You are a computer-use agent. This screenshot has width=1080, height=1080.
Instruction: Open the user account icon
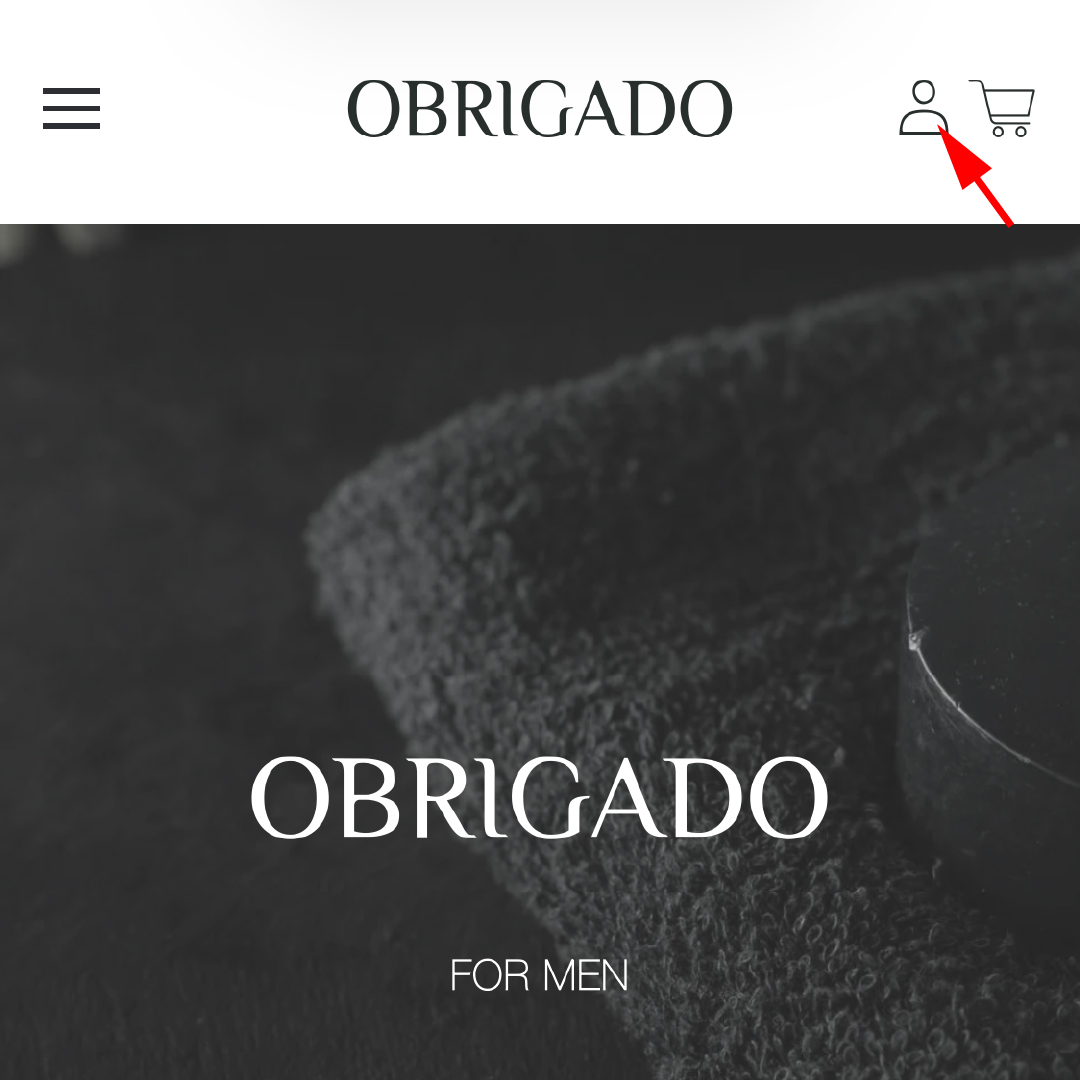coord(923,108)
